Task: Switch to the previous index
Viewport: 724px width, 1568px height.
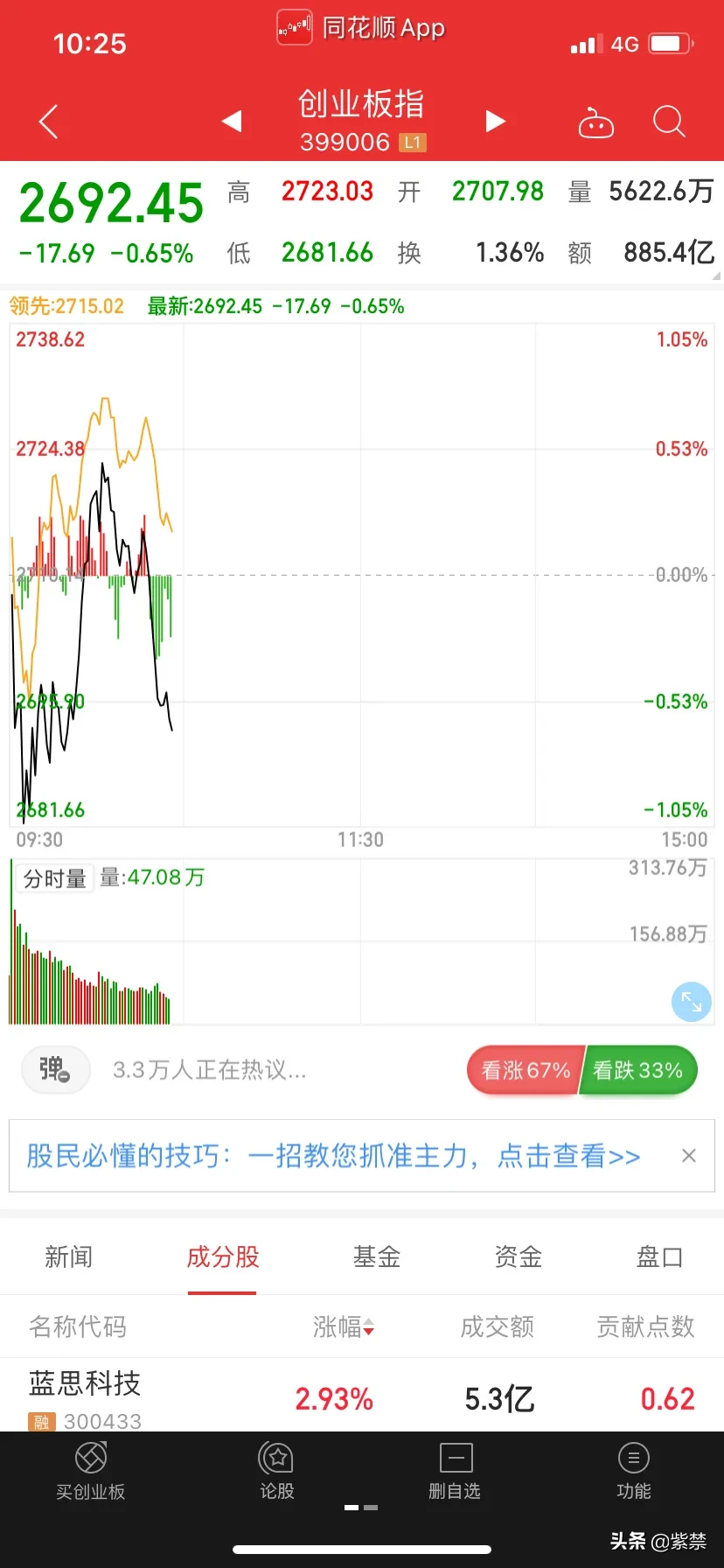Action: click(232, 121)
